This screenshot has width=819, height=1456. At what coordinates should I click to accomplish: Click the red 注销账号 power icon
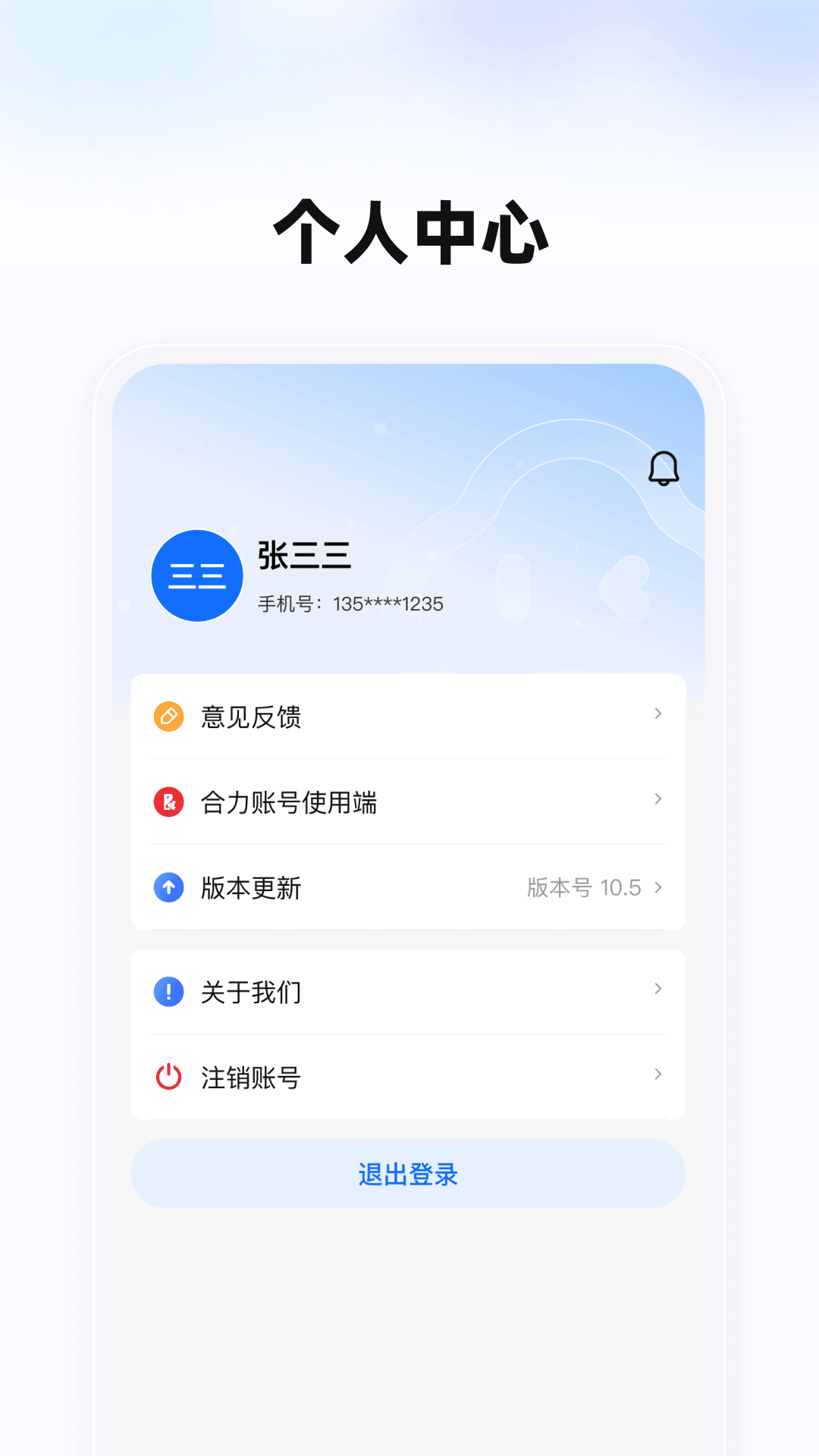tap(168, 1075)
